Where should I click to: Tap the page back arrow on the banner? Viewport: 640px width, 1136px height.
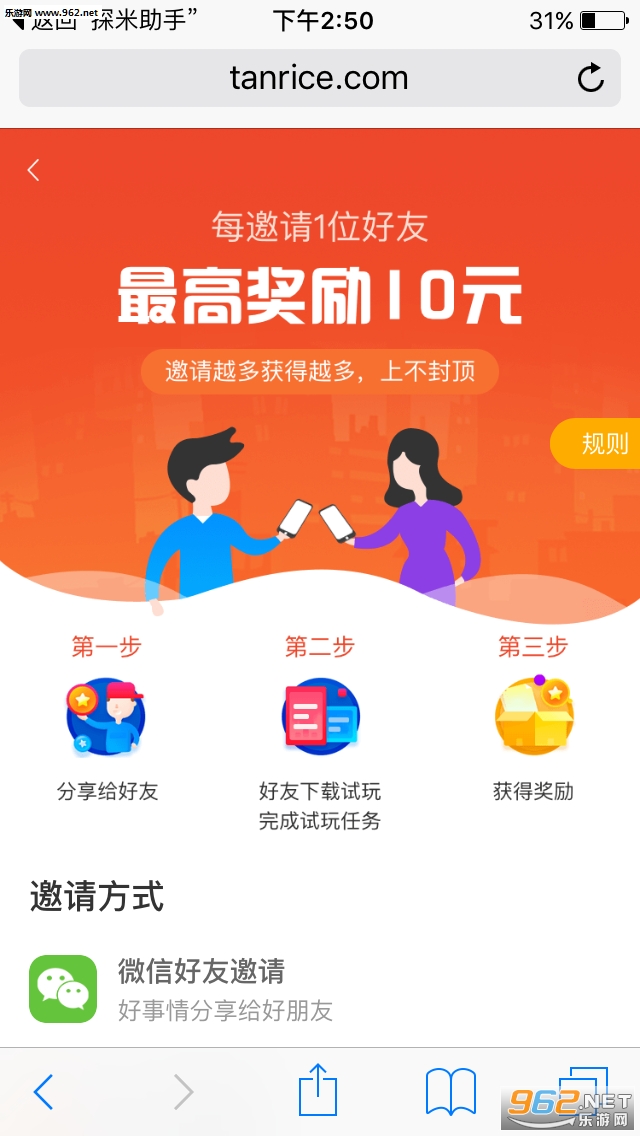(33, 170)
